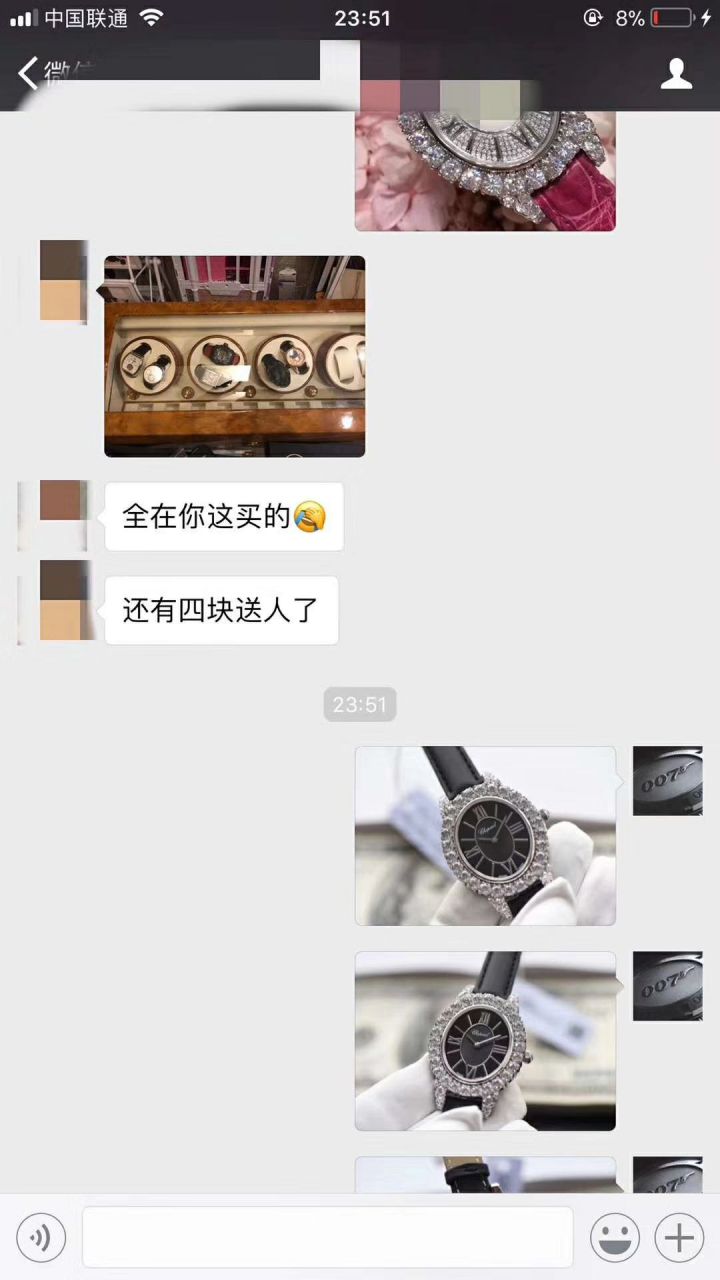Open the contact profile icon
The height and width of the screenshot is (1280, 720).
677,73
